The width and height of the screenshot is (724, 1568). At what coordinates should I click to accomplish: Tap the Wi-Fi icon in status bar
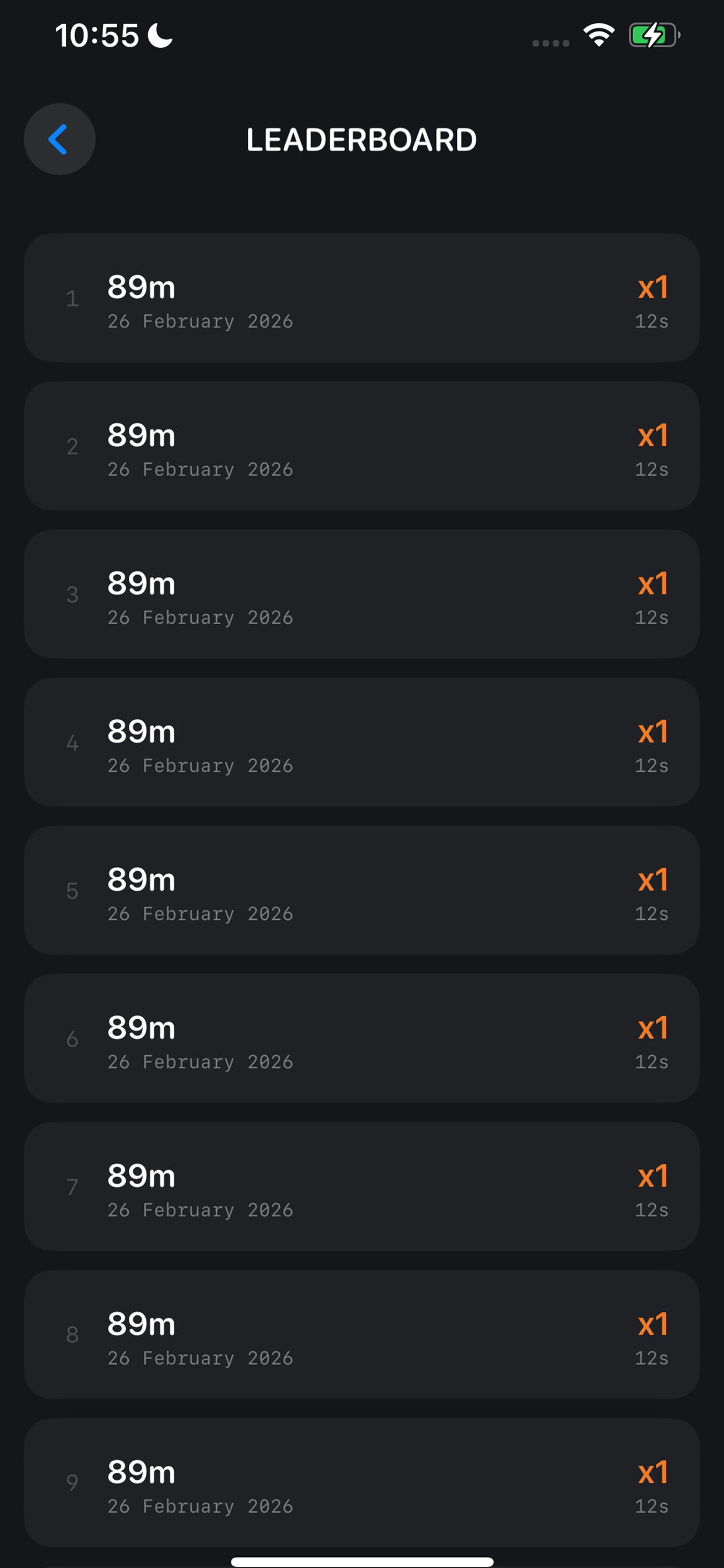(598, 36)
